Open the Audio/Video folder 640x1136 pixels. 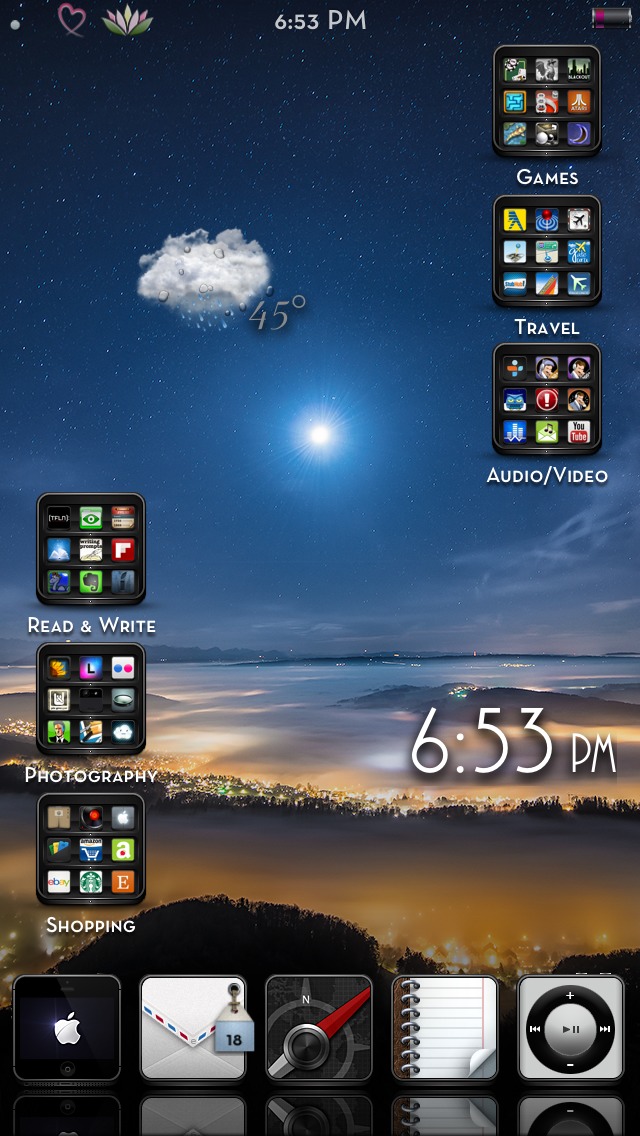click(x=547, y=399)
